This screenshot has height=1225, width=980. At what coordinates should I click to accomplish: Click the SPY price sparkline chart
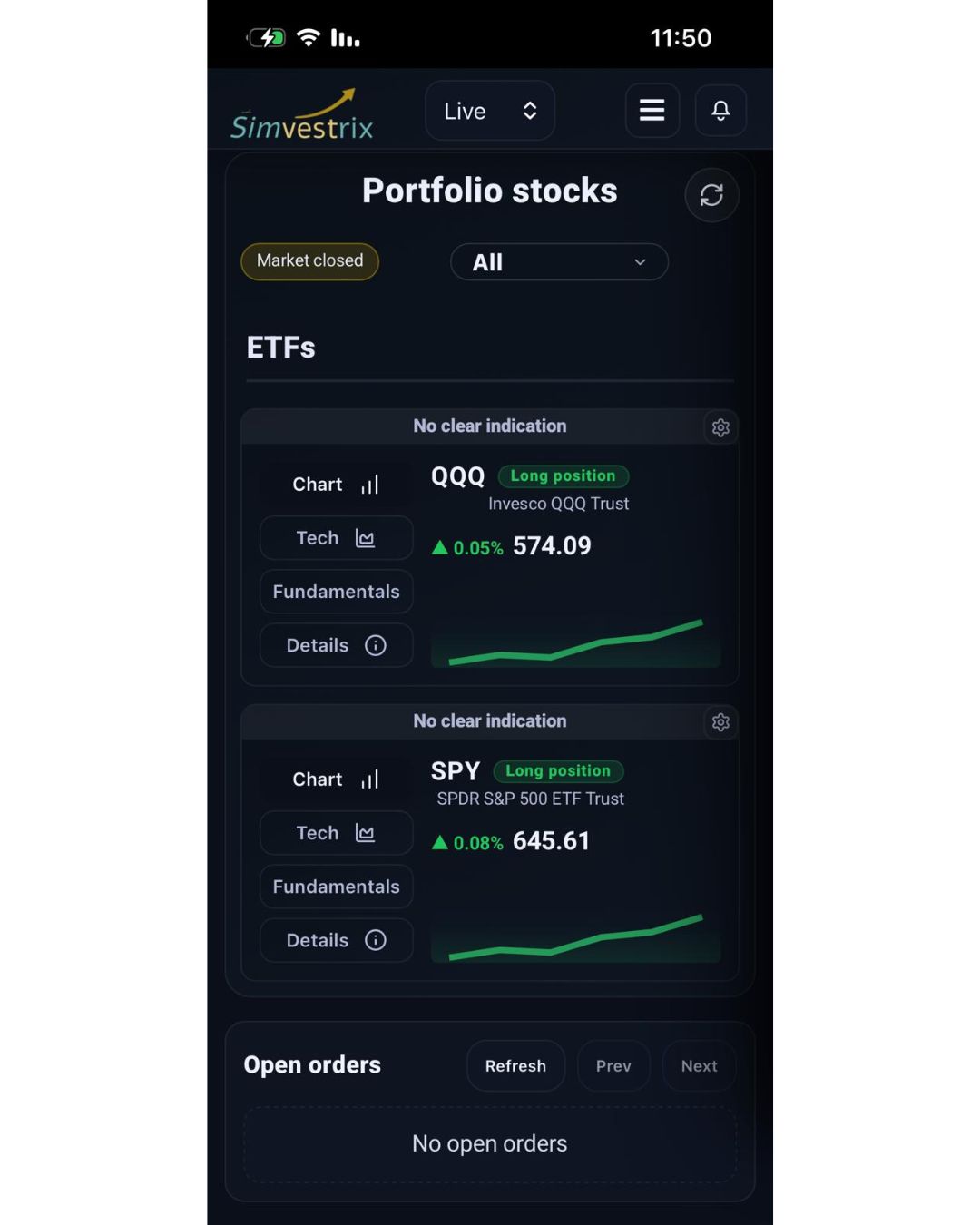coord(575,935)
